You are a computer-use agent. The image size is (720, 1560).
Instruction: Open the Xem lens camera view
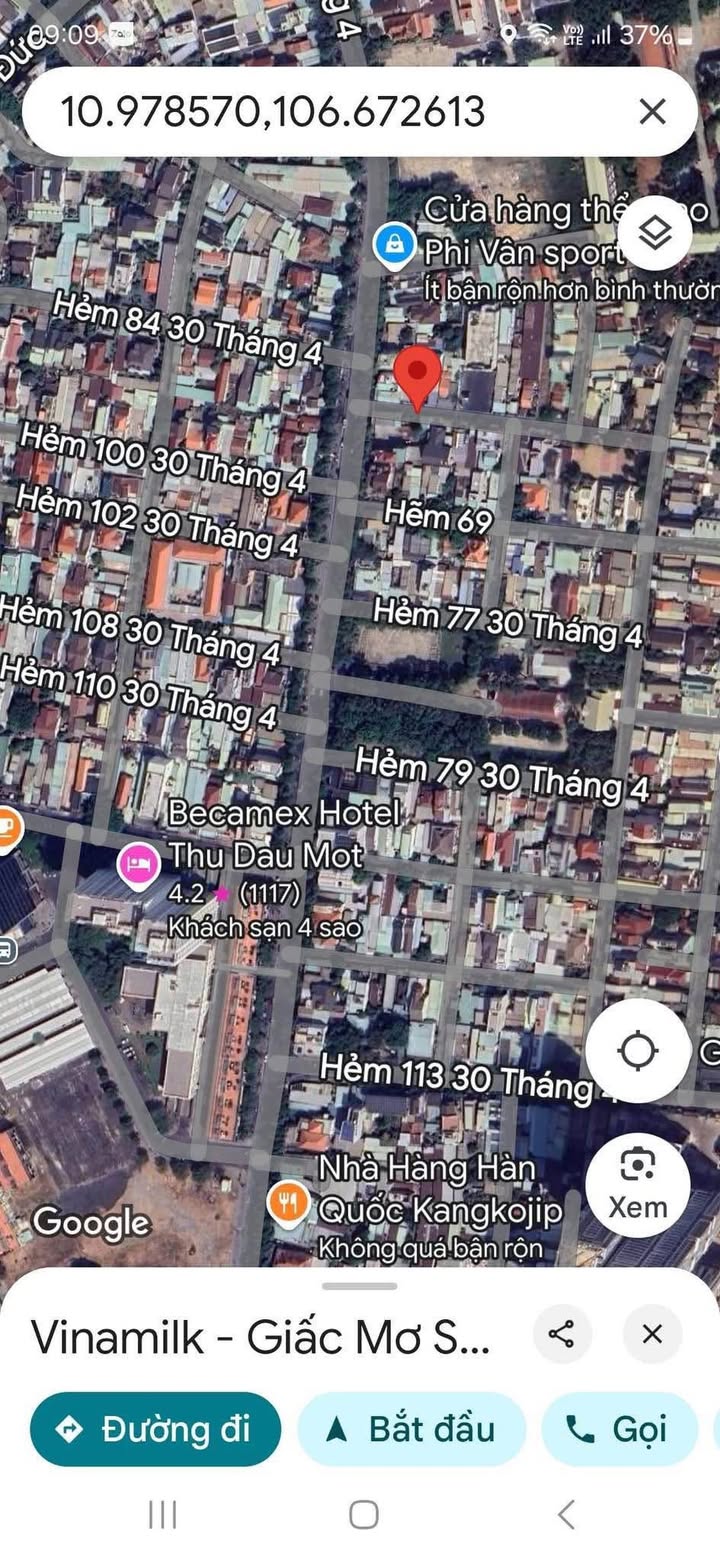(x=638, y=1183)
